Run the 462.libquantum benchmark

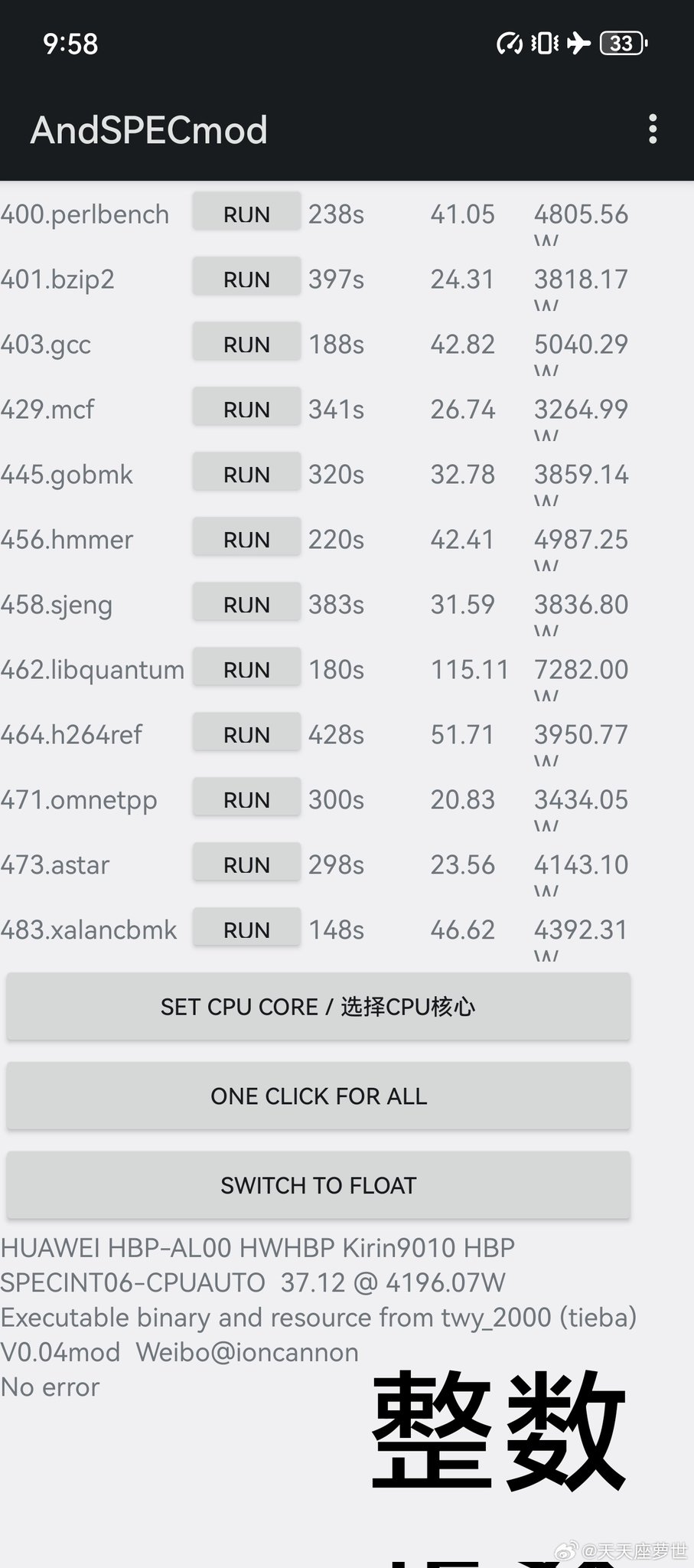[246, 669]
